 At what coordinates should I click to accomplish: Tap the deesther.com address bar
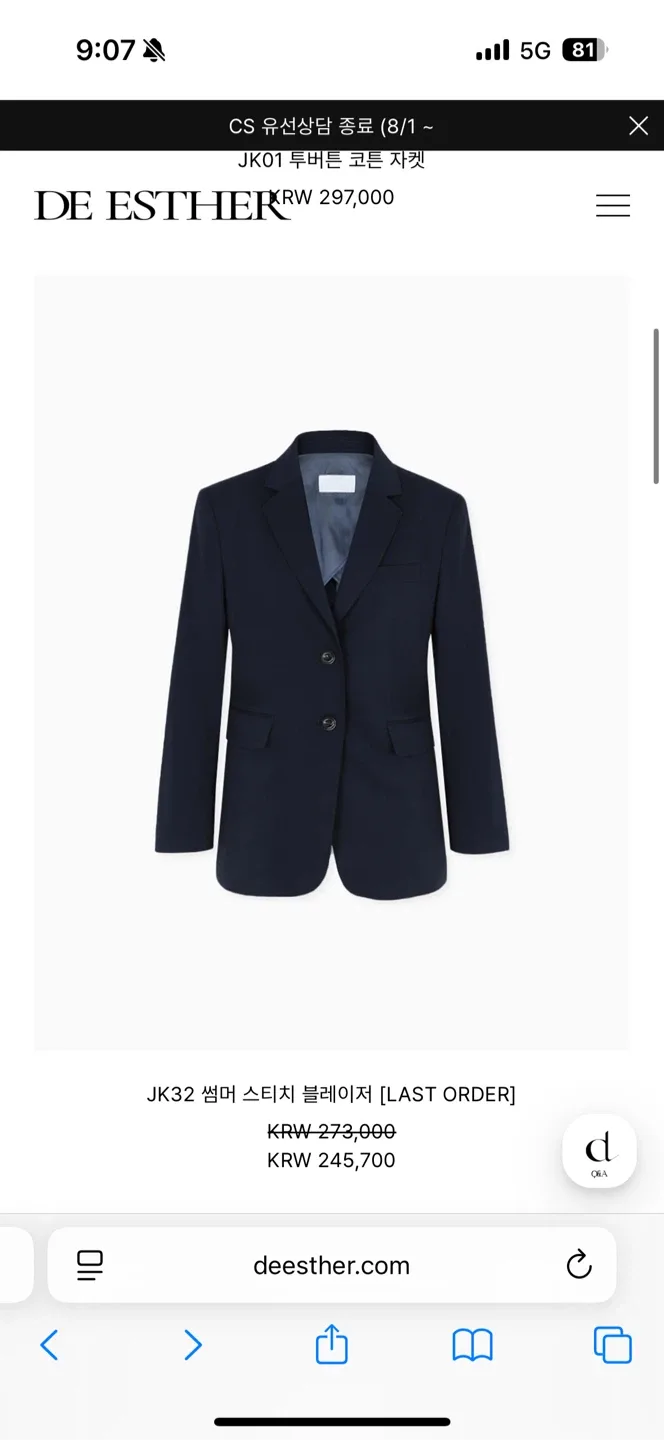tap(331, 1265)
